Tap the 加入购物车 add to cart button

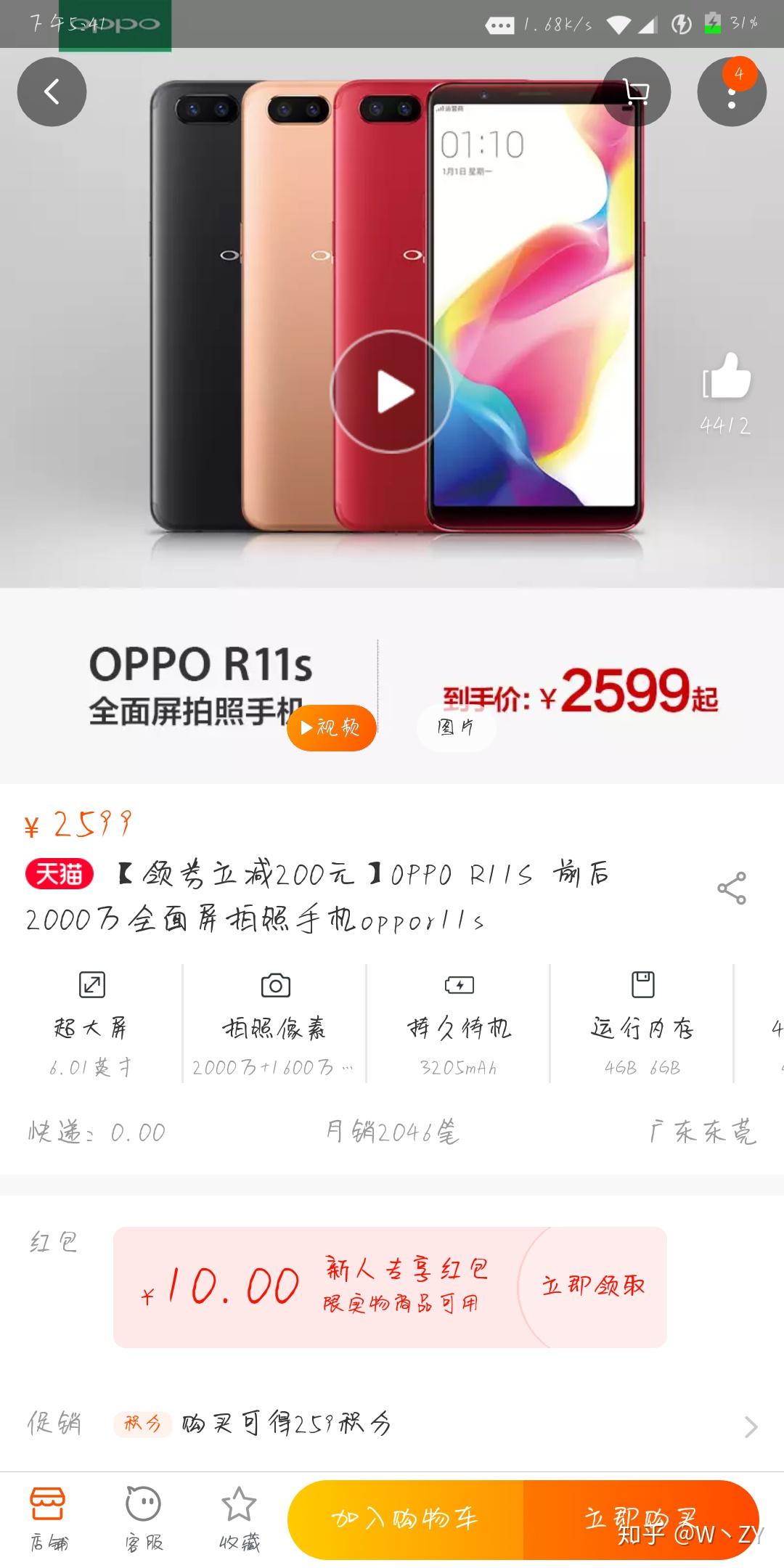pos(407,1521)
